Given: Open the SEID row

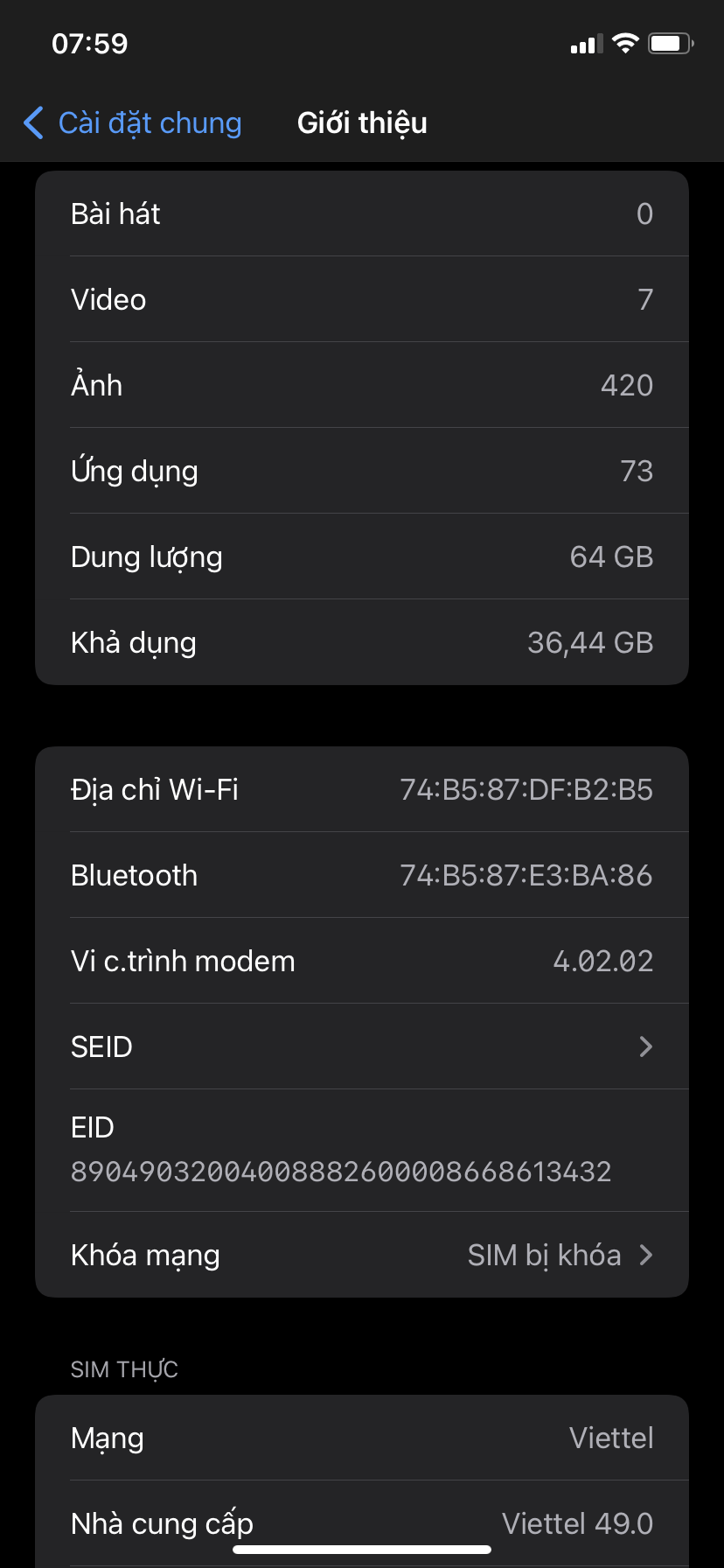Looking at the screenshot, I should (x=362, y=1046).
